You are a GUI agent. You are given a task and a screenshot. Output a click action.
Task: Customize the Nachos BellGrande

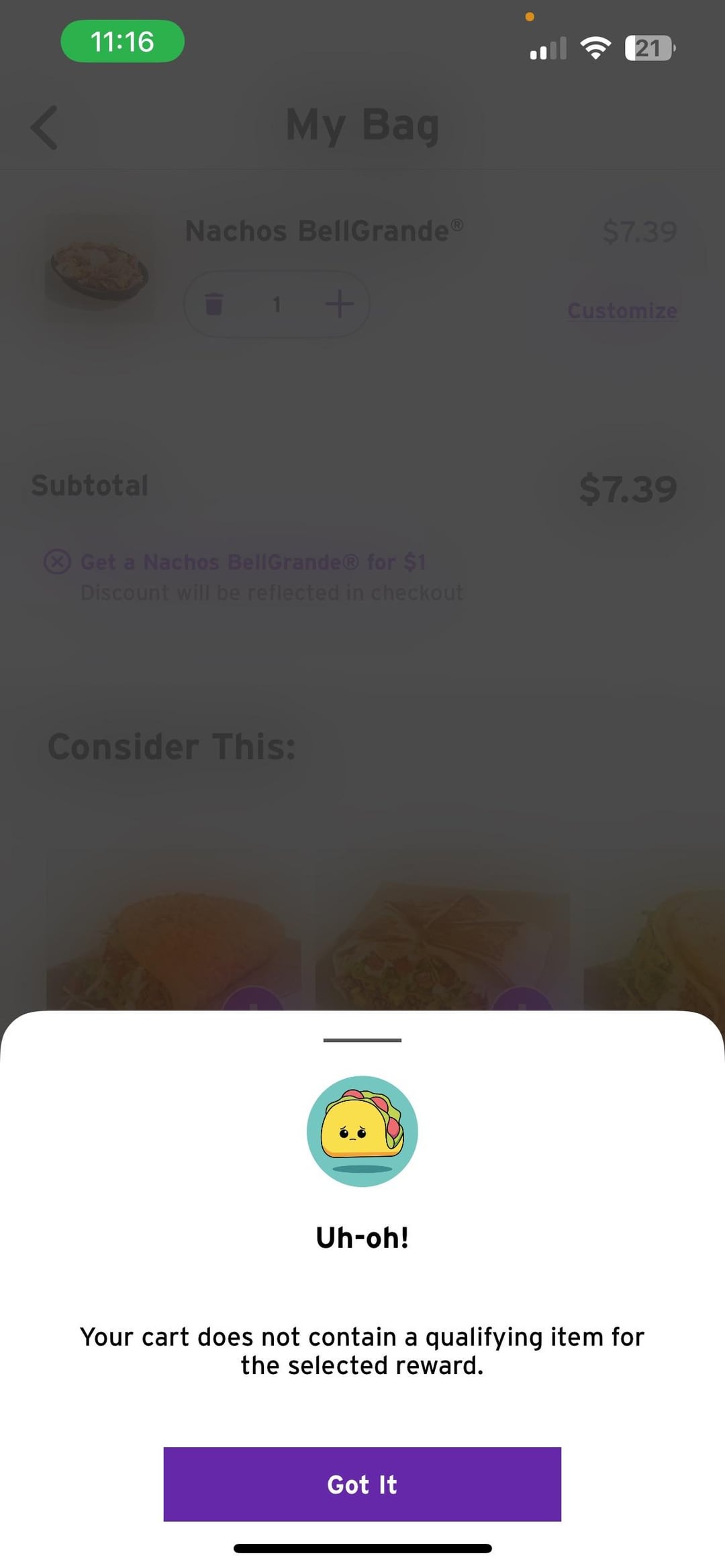[622, 311]
